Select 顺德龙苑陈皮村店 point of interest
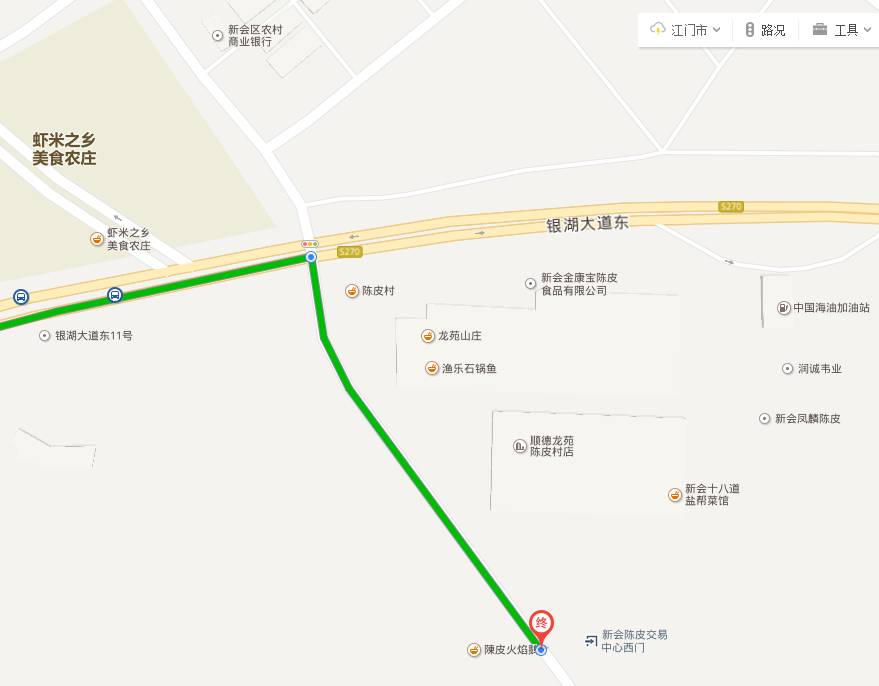 pos(520,446)
